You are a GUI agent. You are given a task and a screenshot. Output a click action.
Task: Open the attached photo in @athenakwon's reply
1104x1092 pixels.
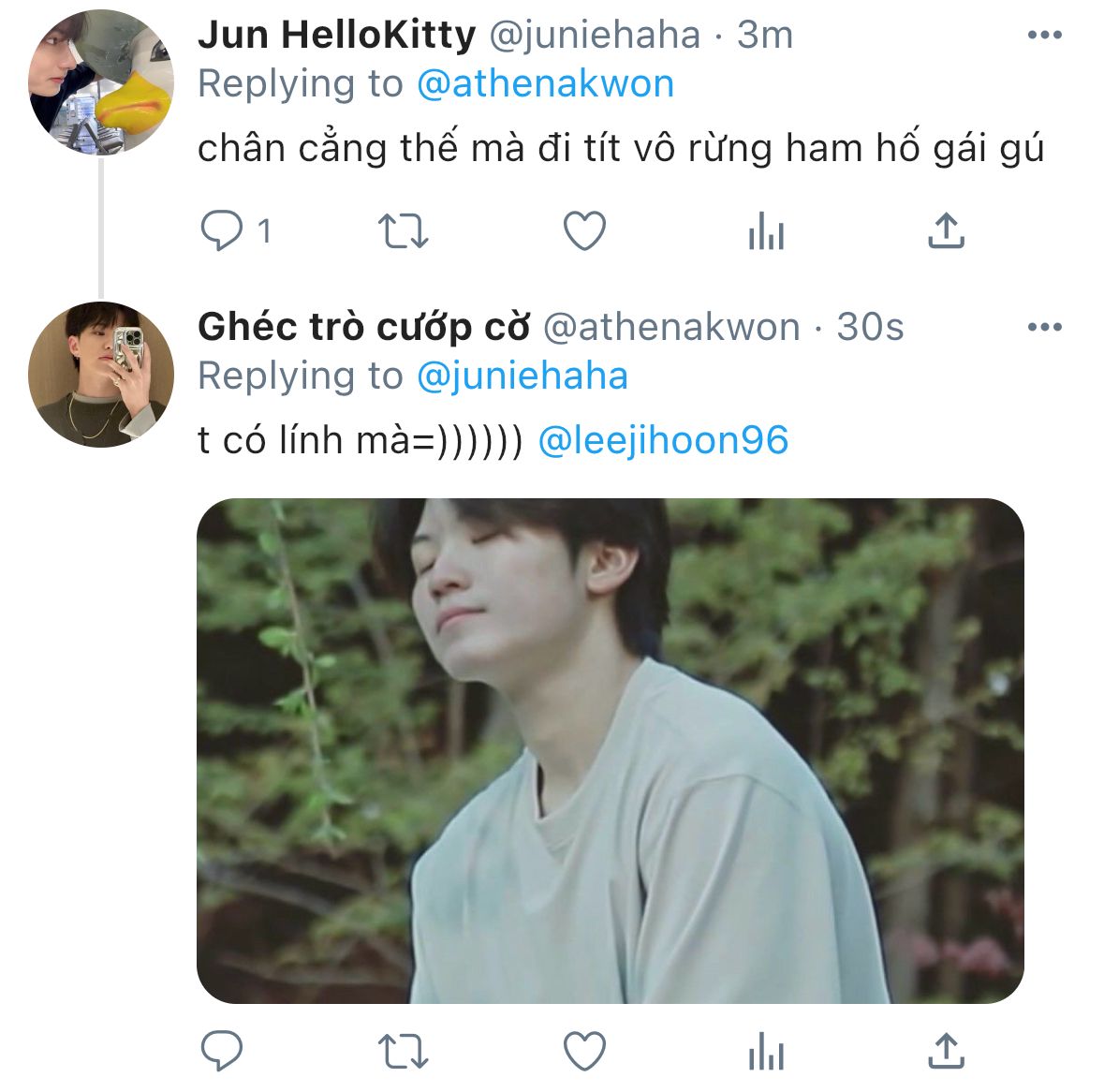(610, 750)
